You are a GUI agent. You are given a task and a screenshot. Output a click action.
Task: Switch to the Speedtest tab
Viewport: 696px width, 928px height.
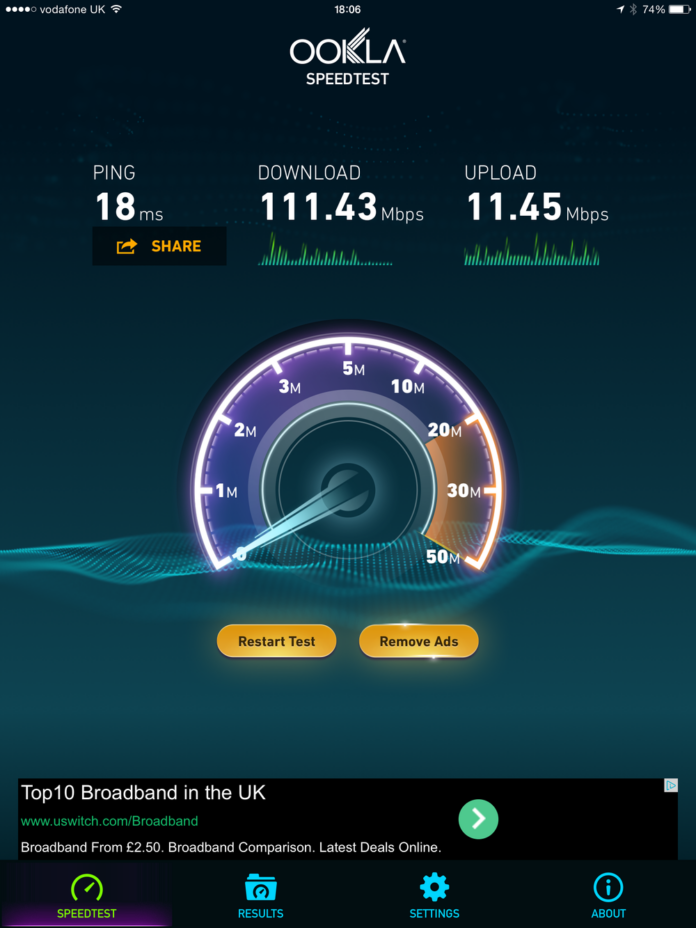click(x=86, y=896)
